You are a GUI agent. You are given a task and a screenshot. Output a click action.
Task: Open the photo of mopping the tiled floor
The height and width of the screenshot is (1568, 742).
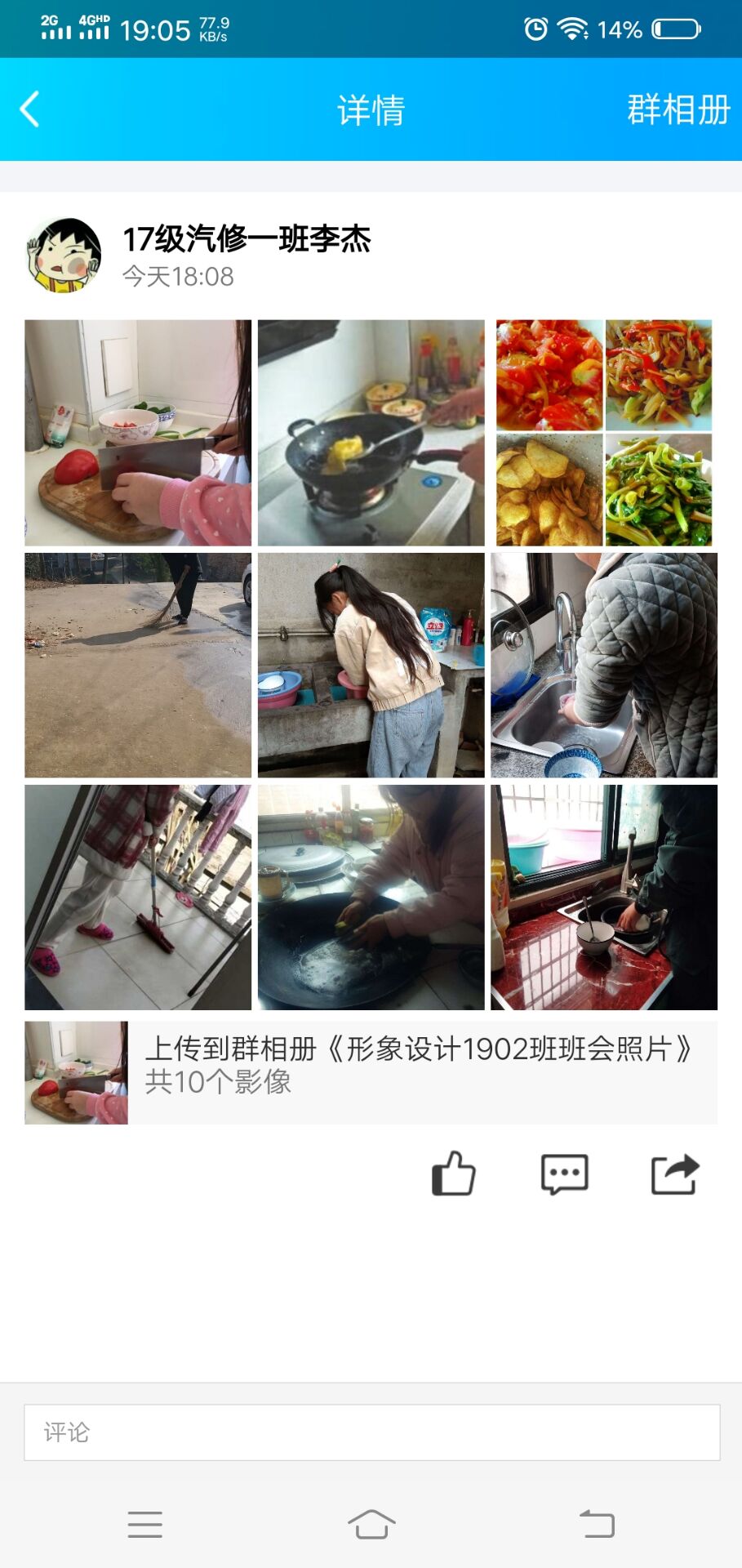[138, 898]
